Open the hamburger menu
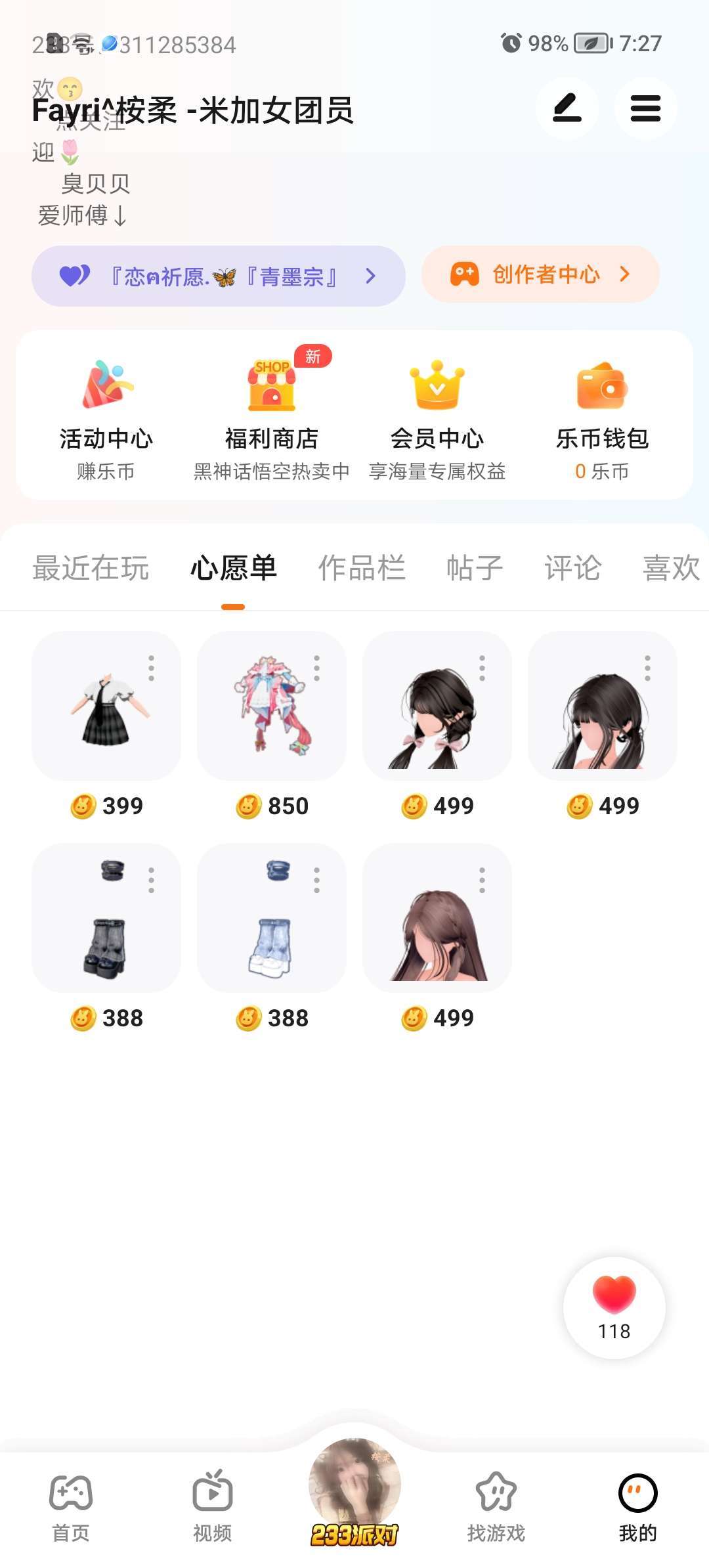The height and width of the screenshot is (1568, 709). point(645,108)
